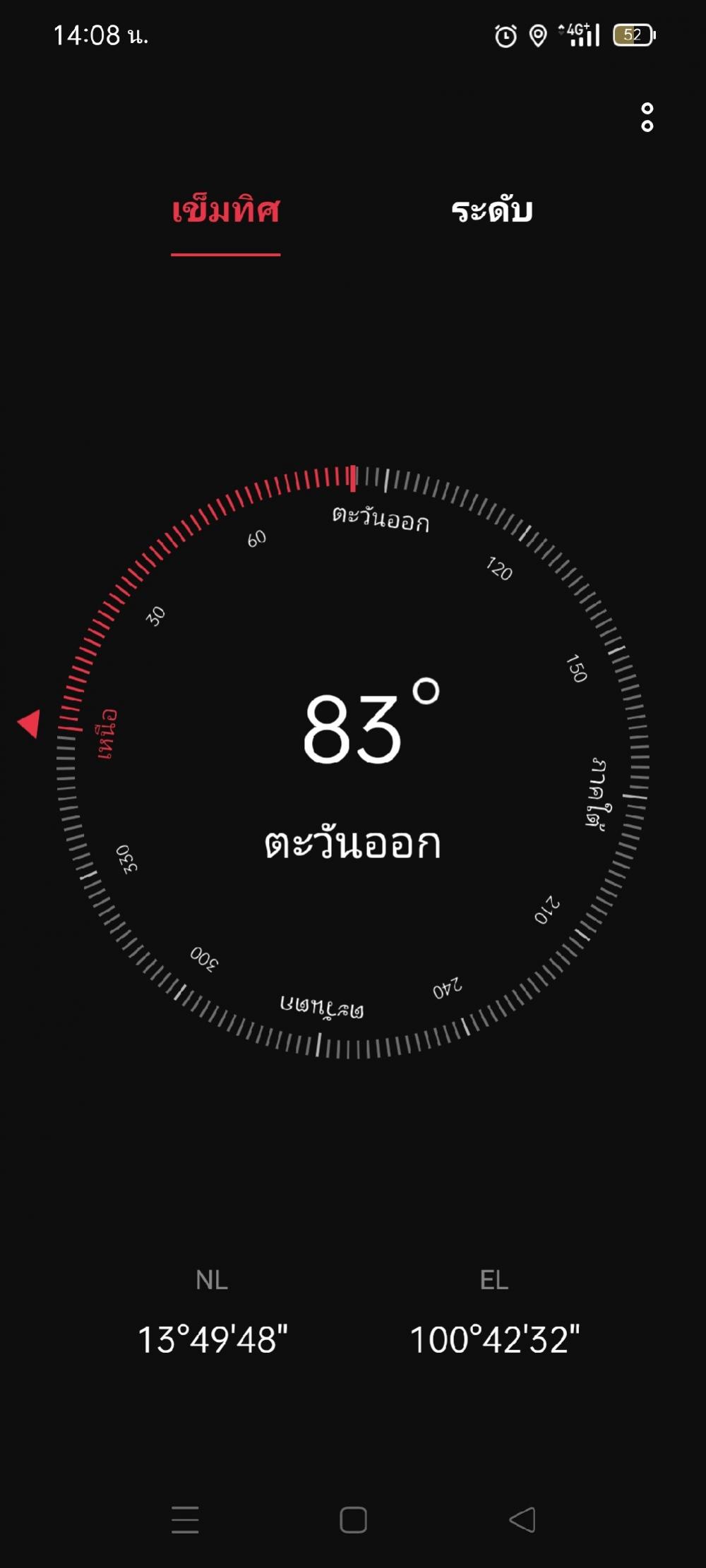
Task: Select the เข็มทิศ (compass) tab
Action: coord(226,211)
